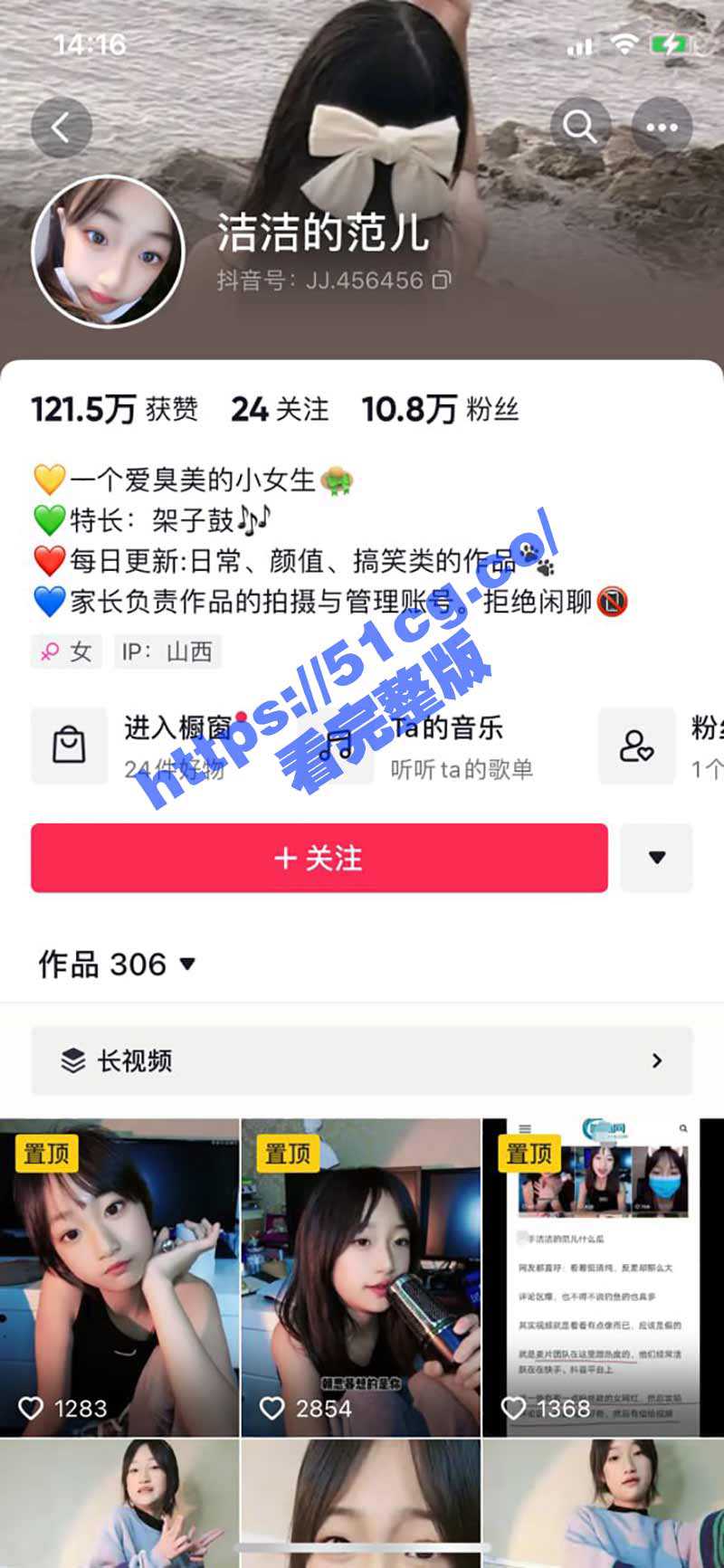Image resolution: width=724 pixels, height=1568 pixels.
Task: View the 10.8万 粉丝 followers list
Action: (x=440, y=409)
